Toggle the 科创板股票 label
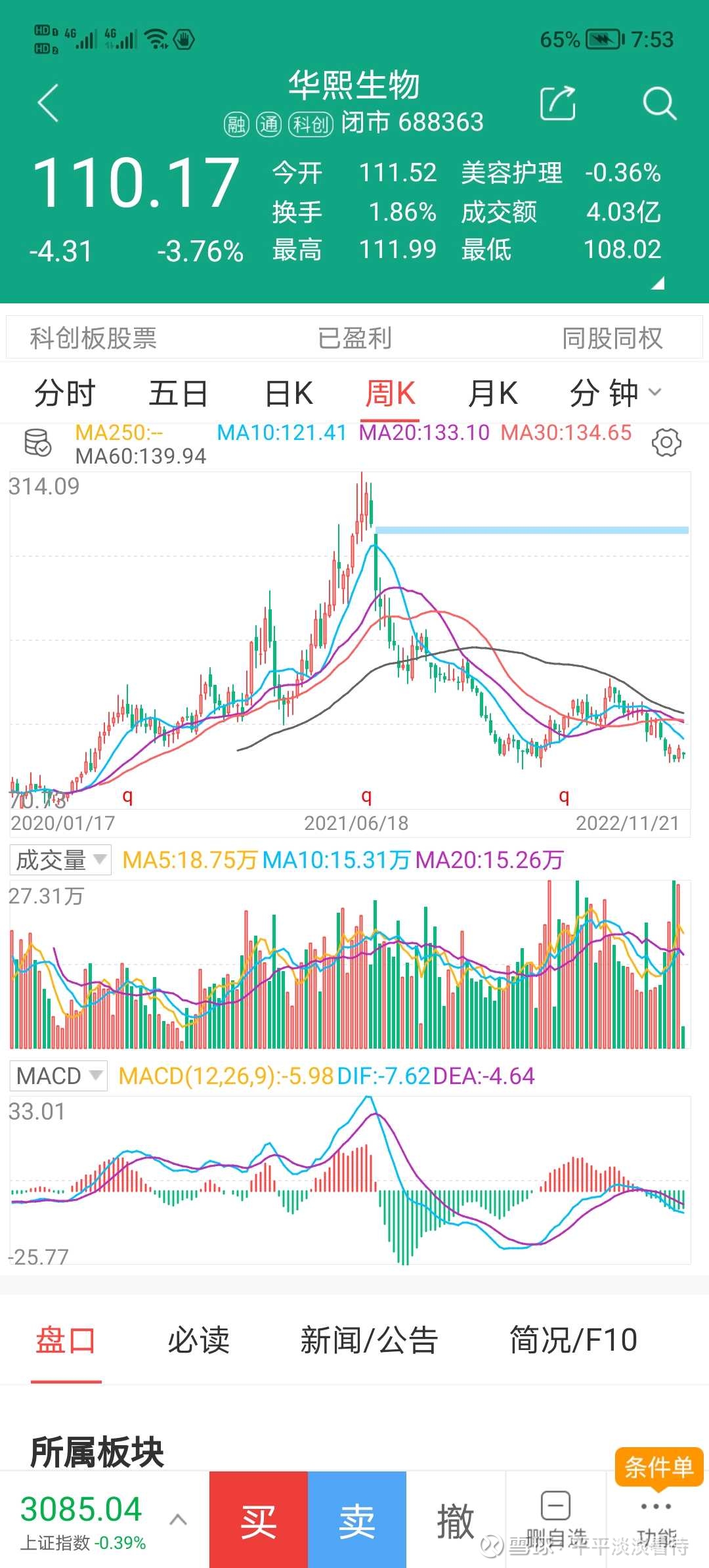Image resolution: width=709 pixels, height=1568 pixels. [91, 339]
